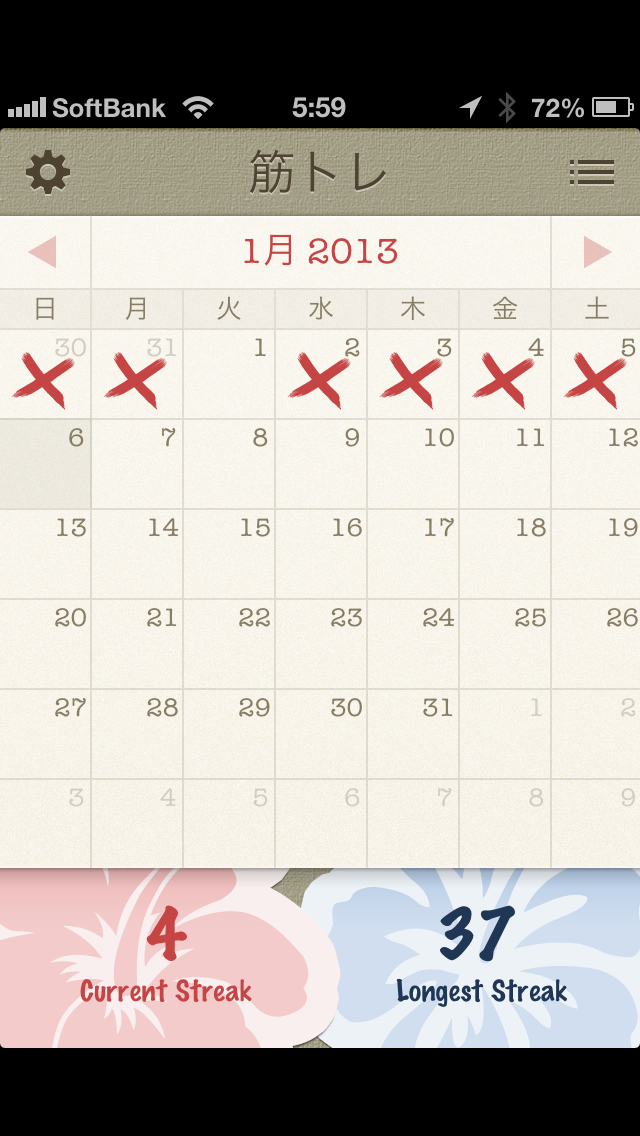The height and width of the screenshot is (1136, 640).
Task: Select January 12 in the calendar
Action: (597, 464)
